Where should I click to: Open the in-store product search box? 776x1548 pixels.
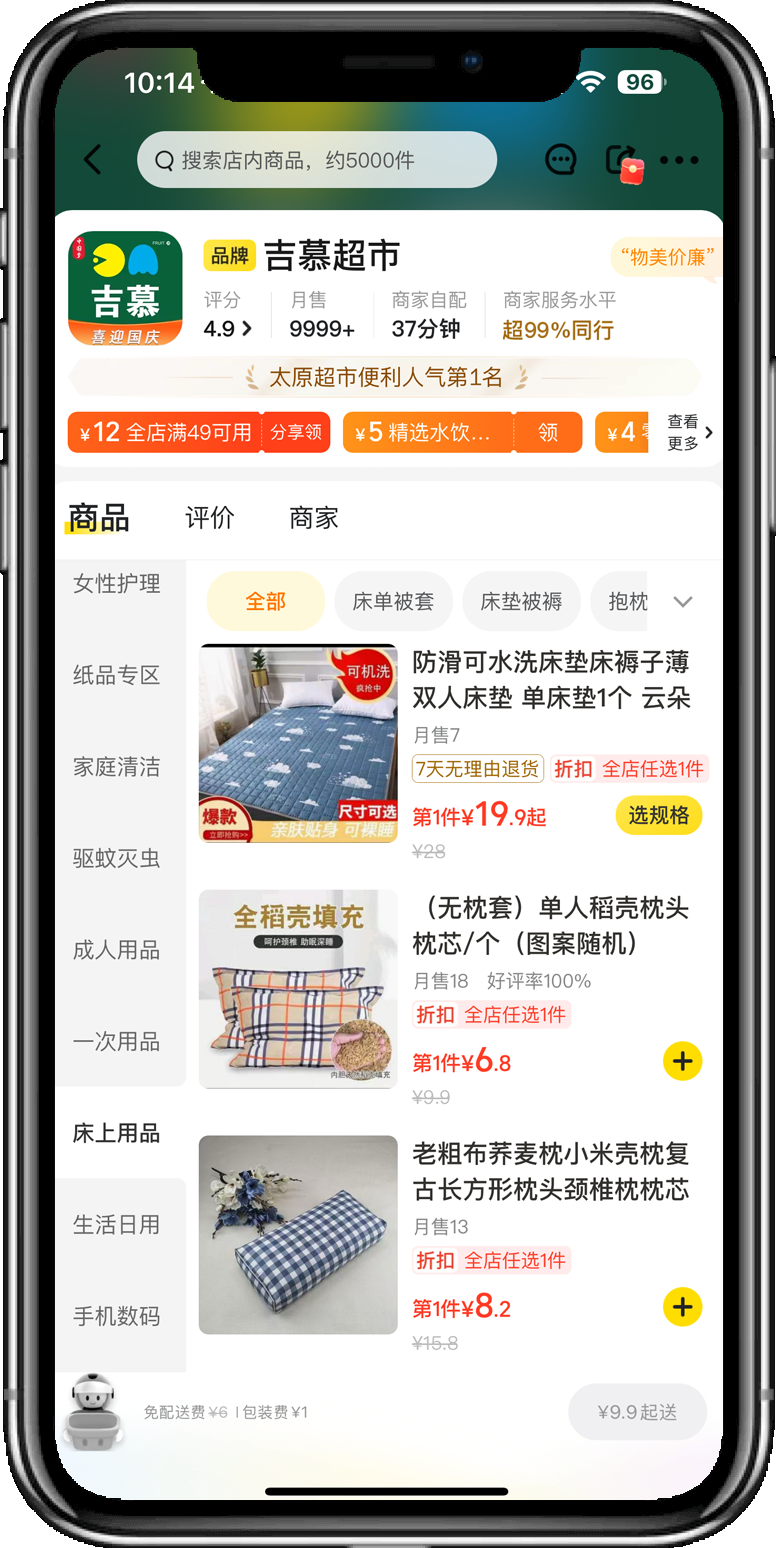(x=316, y=160)
